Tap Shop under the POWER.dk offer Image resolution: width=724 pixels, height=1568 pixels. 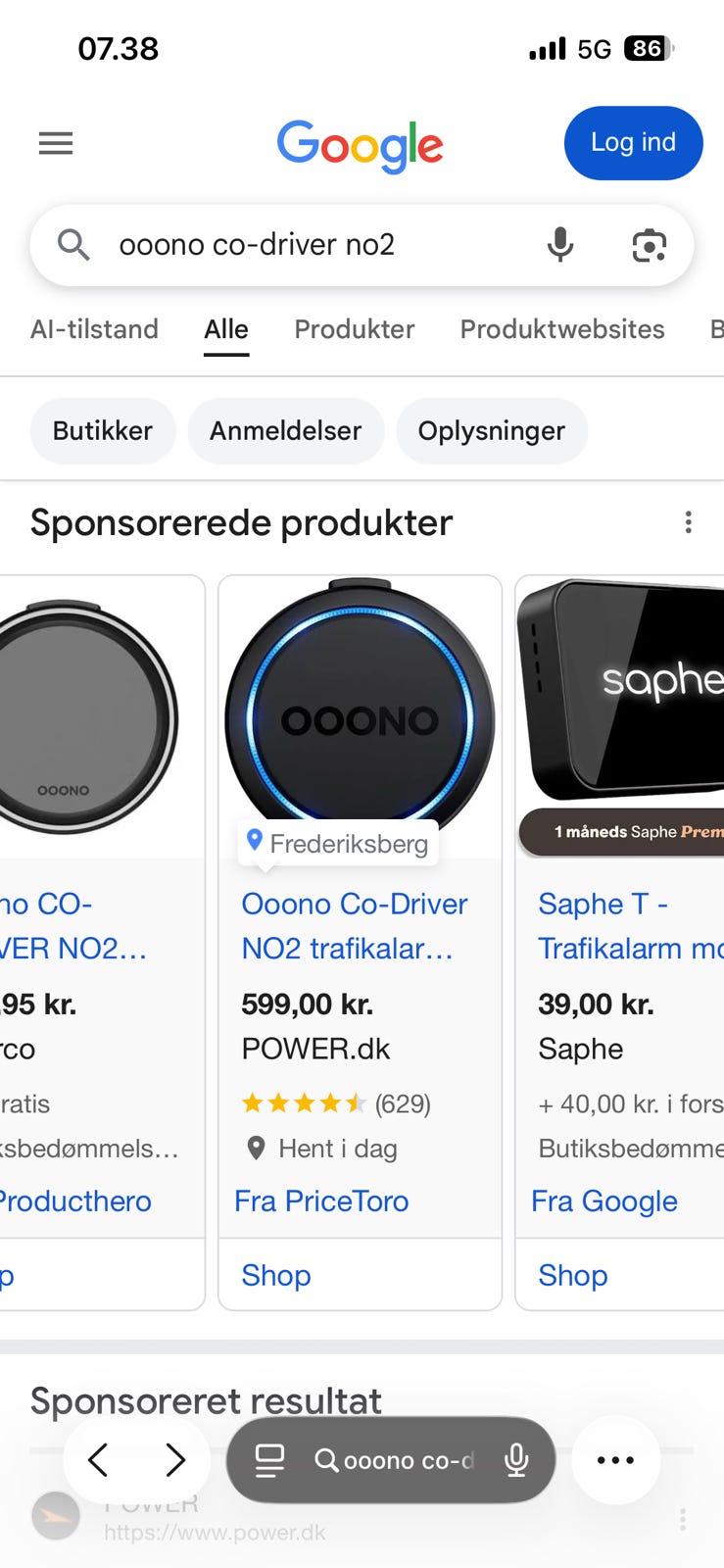276,1275
